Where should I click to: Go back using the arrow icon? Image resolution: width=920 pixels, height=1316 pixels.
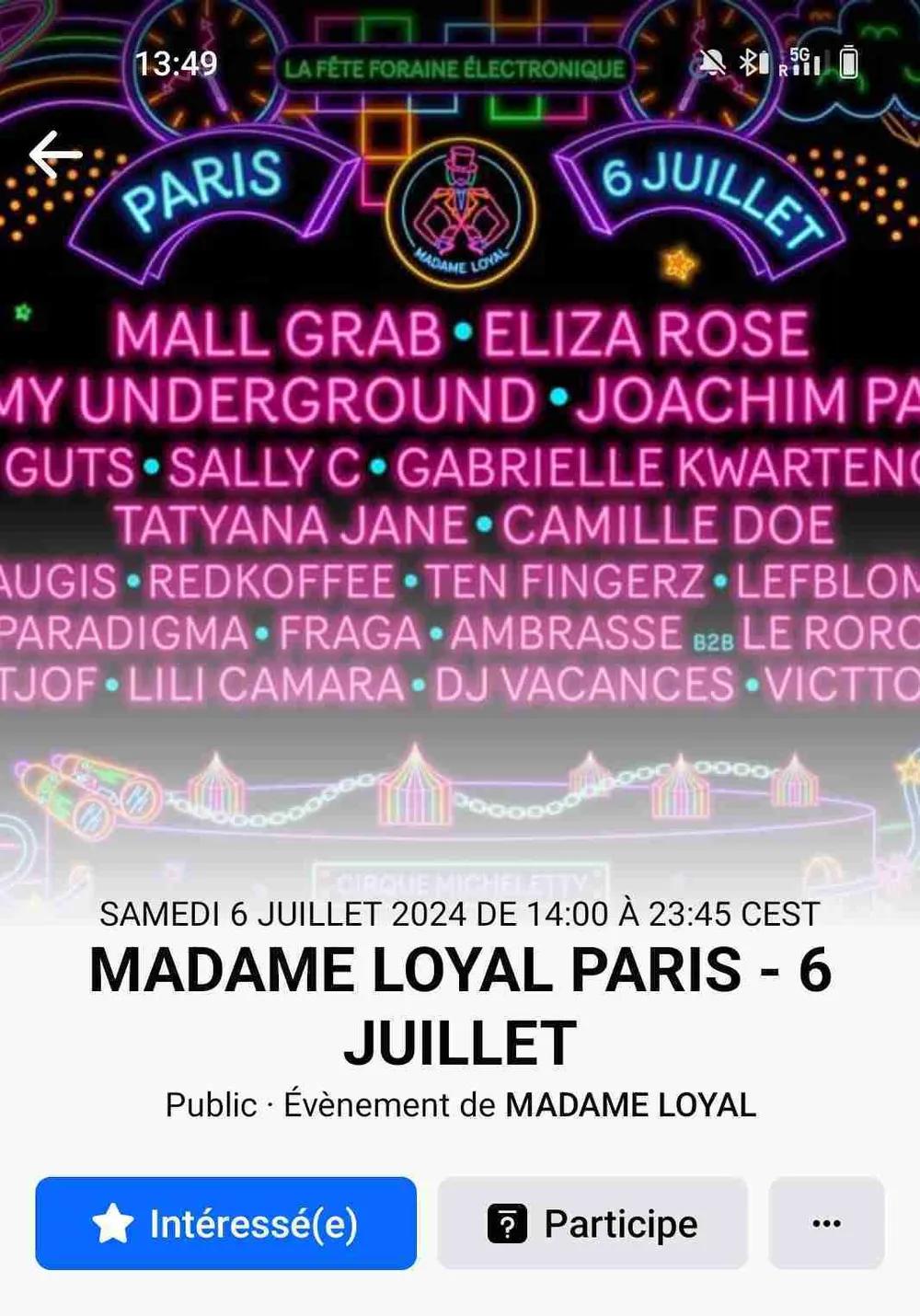coord(56,155)
